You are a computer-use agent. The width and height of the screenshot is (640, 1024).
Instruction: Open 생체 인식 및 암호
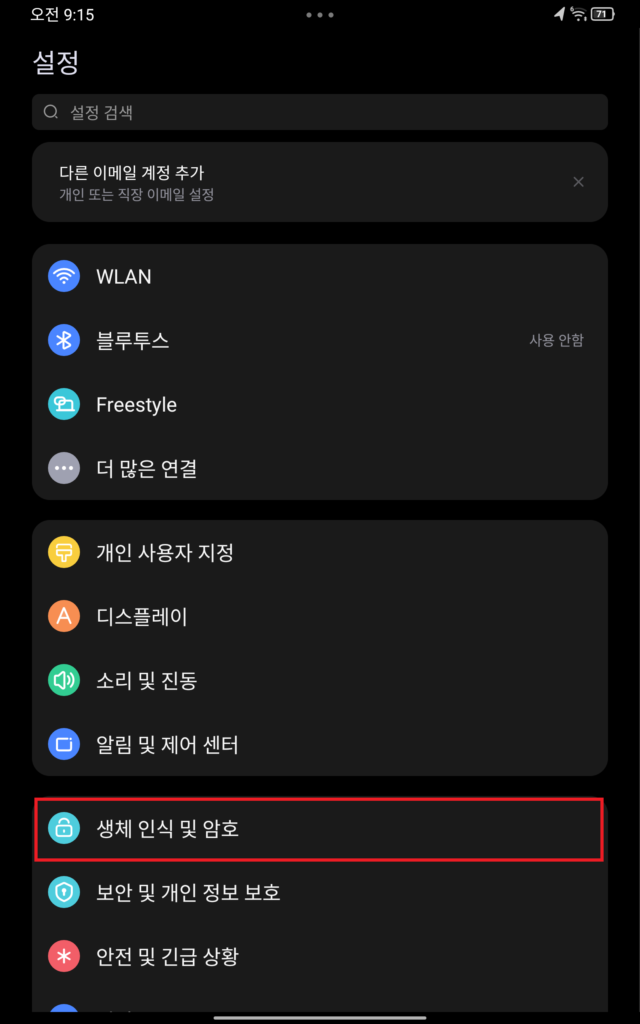(x=320, y=828)
